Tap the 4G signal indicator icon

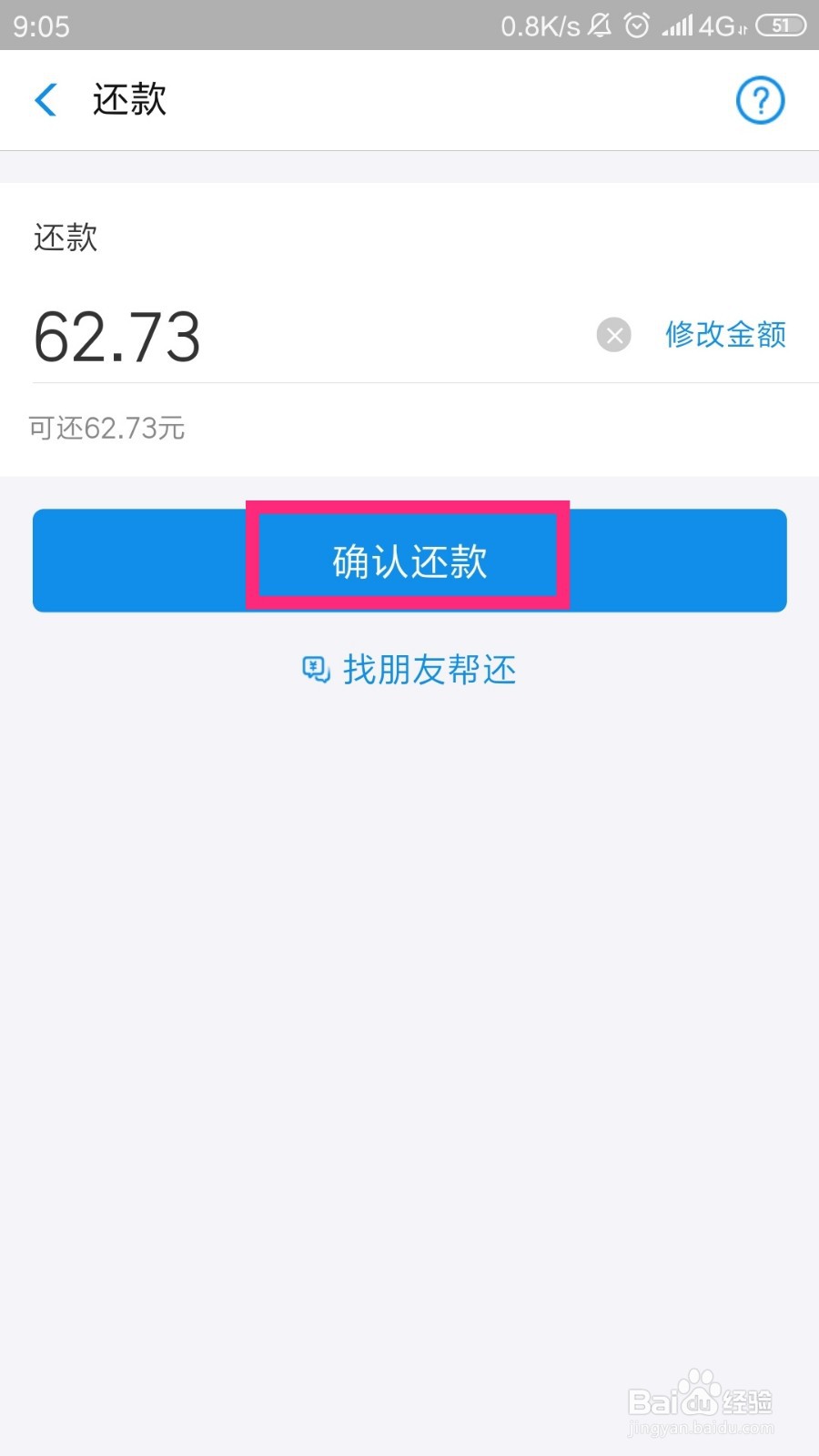click(719, 25)
